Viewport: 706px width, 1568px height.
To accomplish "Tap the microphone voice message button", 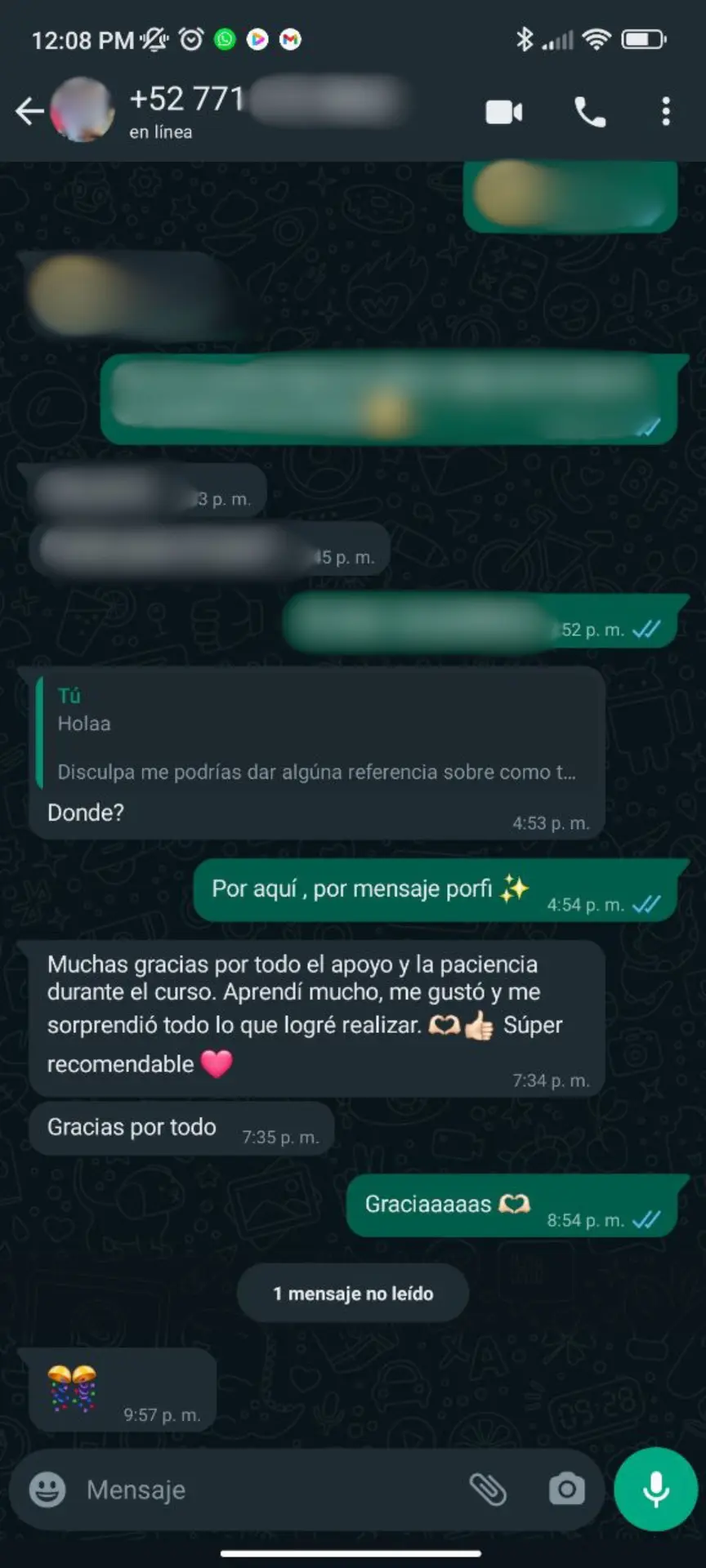I will [x=655, y=1489].
